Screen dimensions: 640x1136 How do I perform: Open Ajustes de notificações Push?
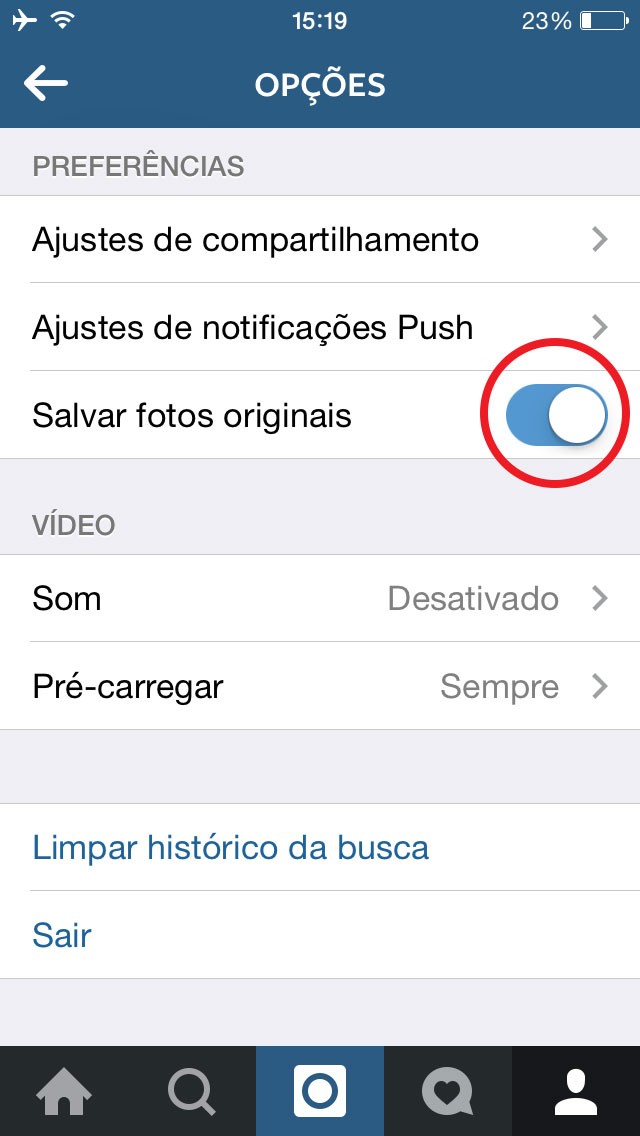320,328
